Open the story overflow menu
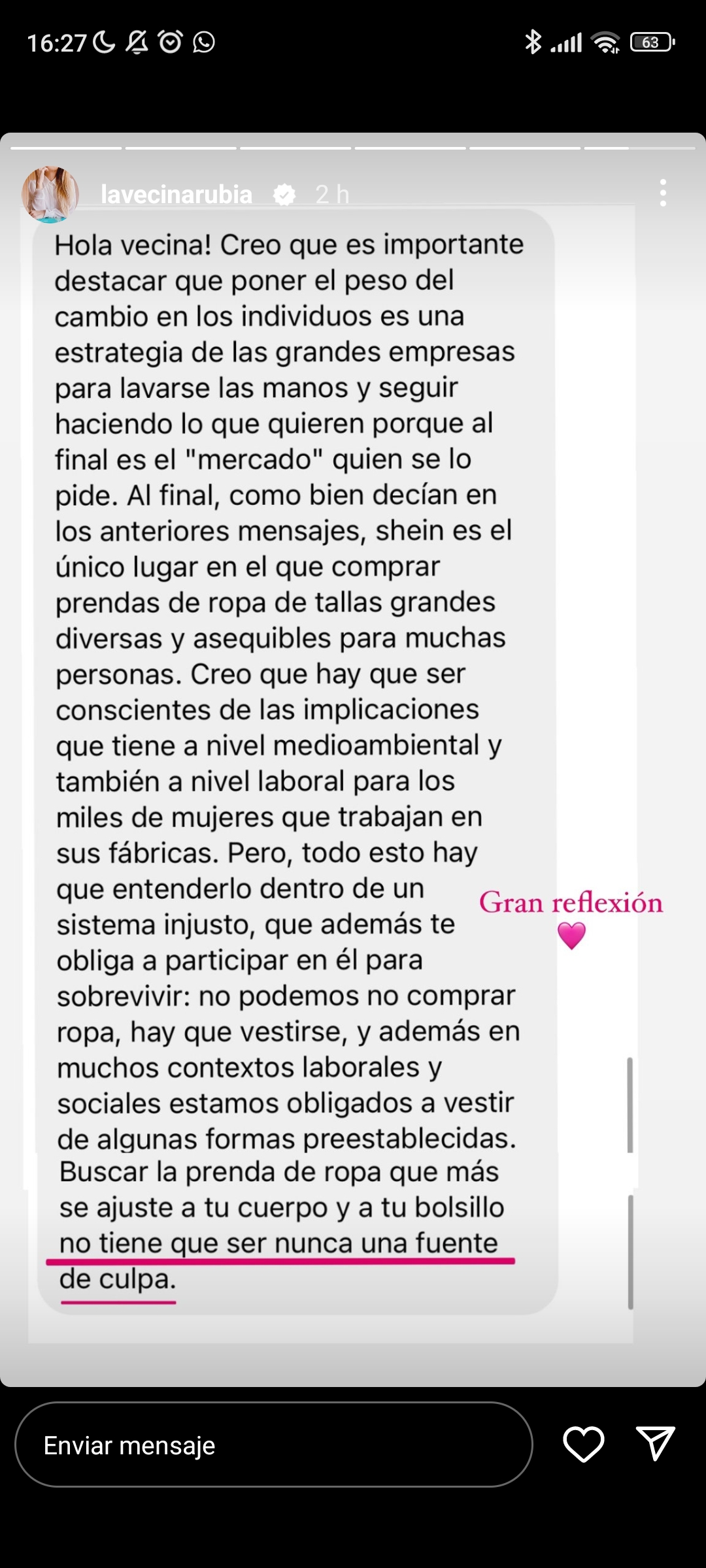This screenshot has width=706, height=1568. coord(663,193)
